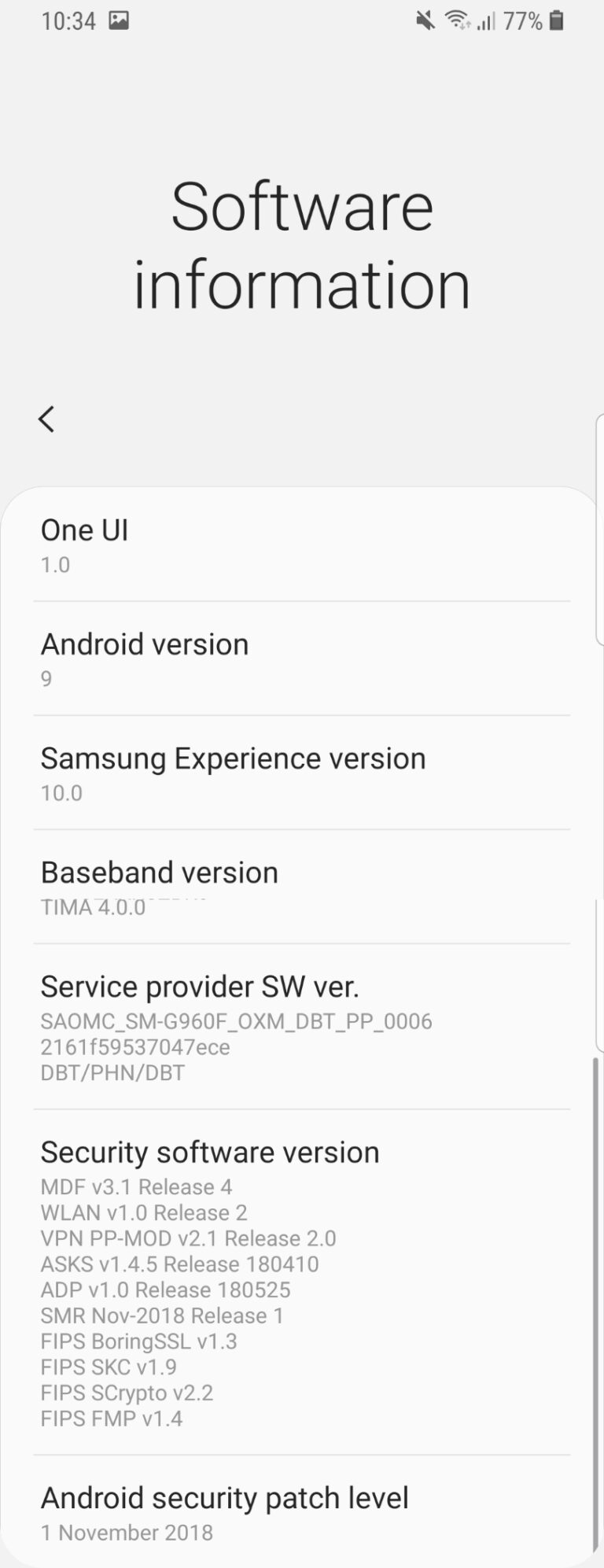Select the Baseband version item

point(301,887)
